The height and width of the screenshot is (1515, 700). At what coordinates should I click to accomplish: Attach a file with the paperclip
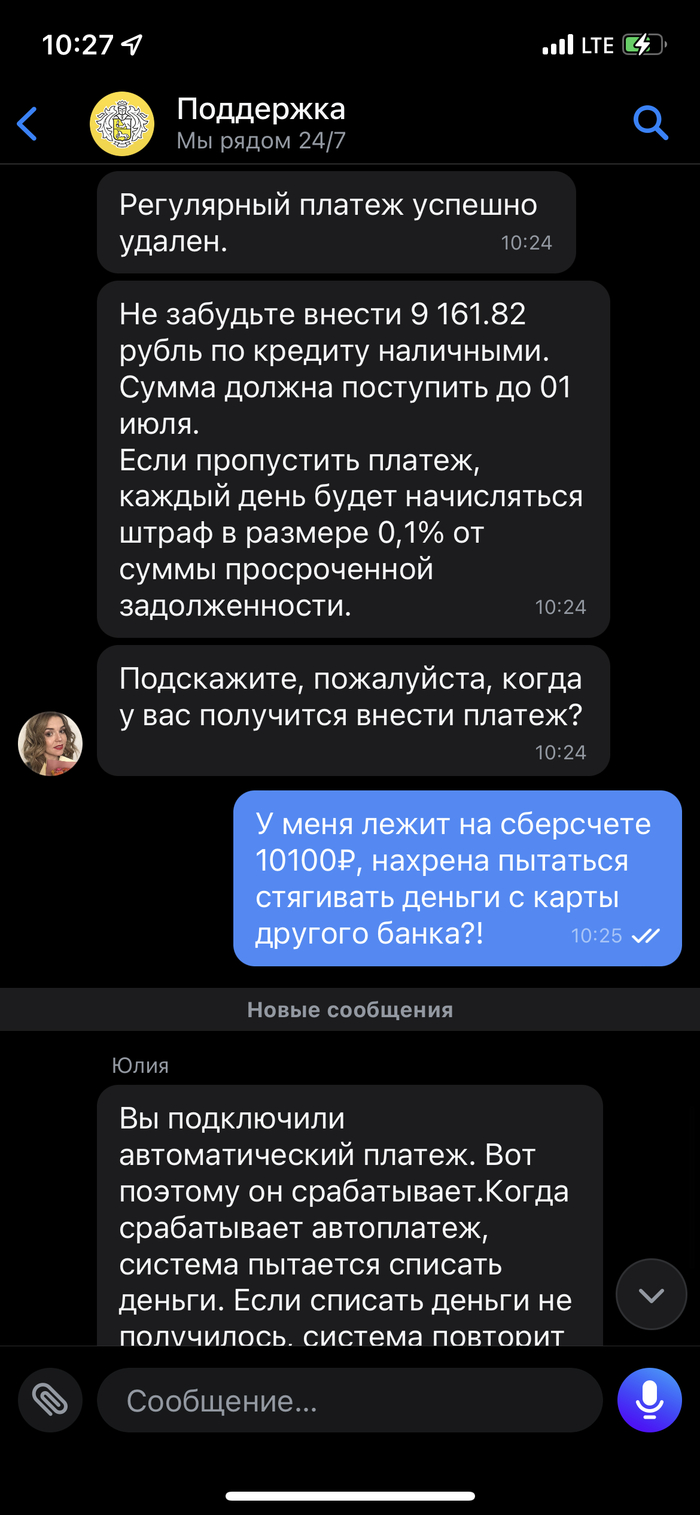(x=50, y=1399)
